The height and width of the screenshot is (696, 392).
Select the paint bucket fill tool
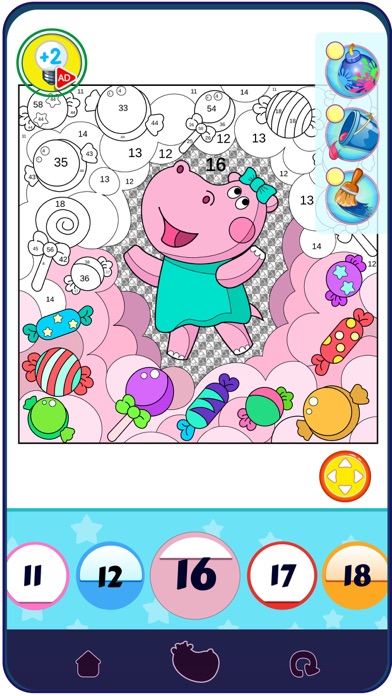(352, 133)
